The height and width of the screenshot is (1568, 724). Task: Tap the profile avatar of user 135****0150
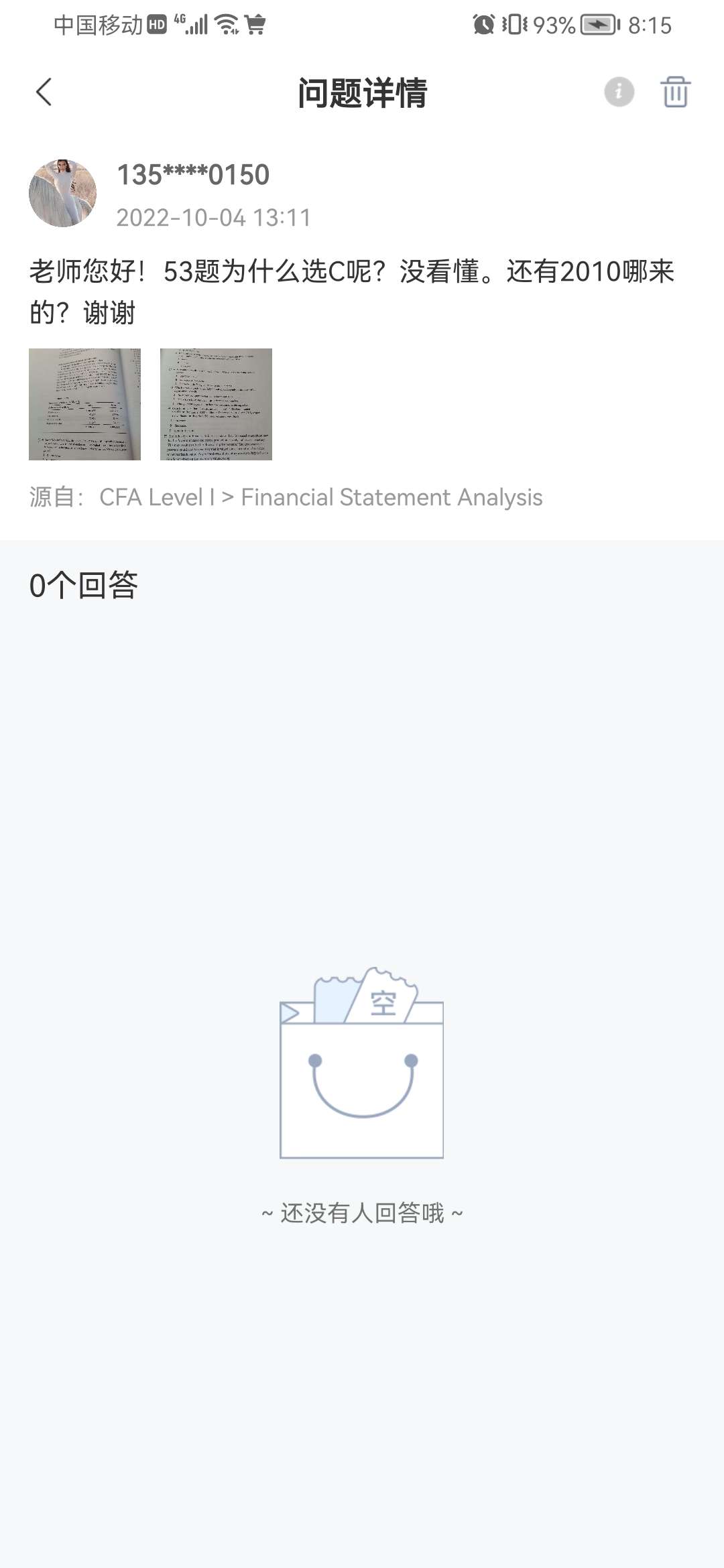pyautogui.click(x=63, y=193)
